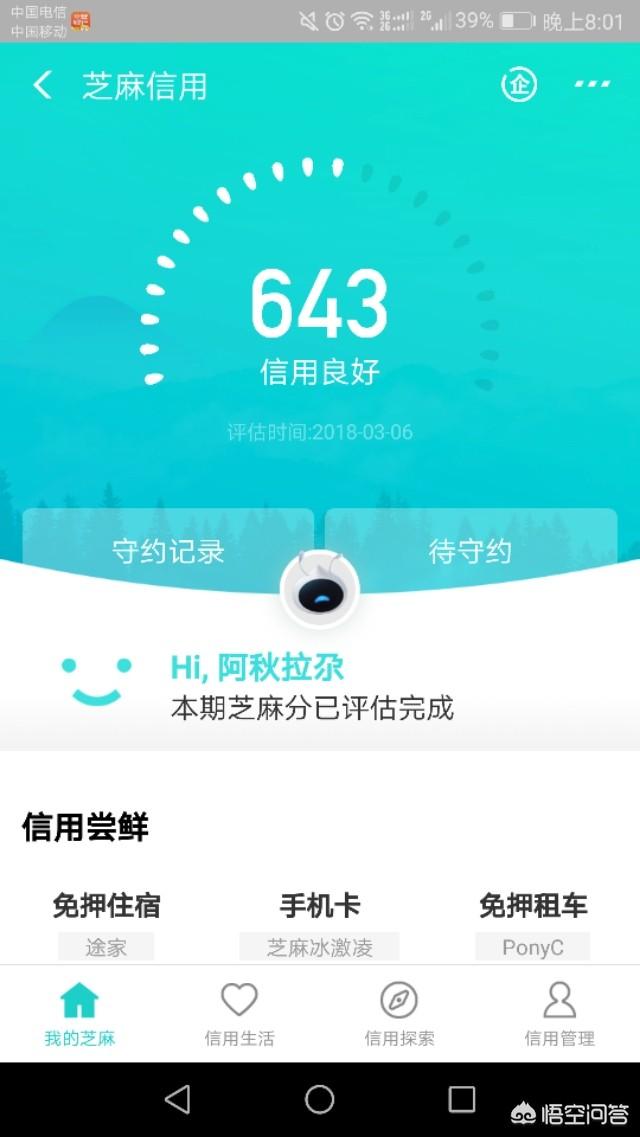640x1137 pixels.
Task: Switch to 信用管理 tab
Action: tap(559, 1013)
